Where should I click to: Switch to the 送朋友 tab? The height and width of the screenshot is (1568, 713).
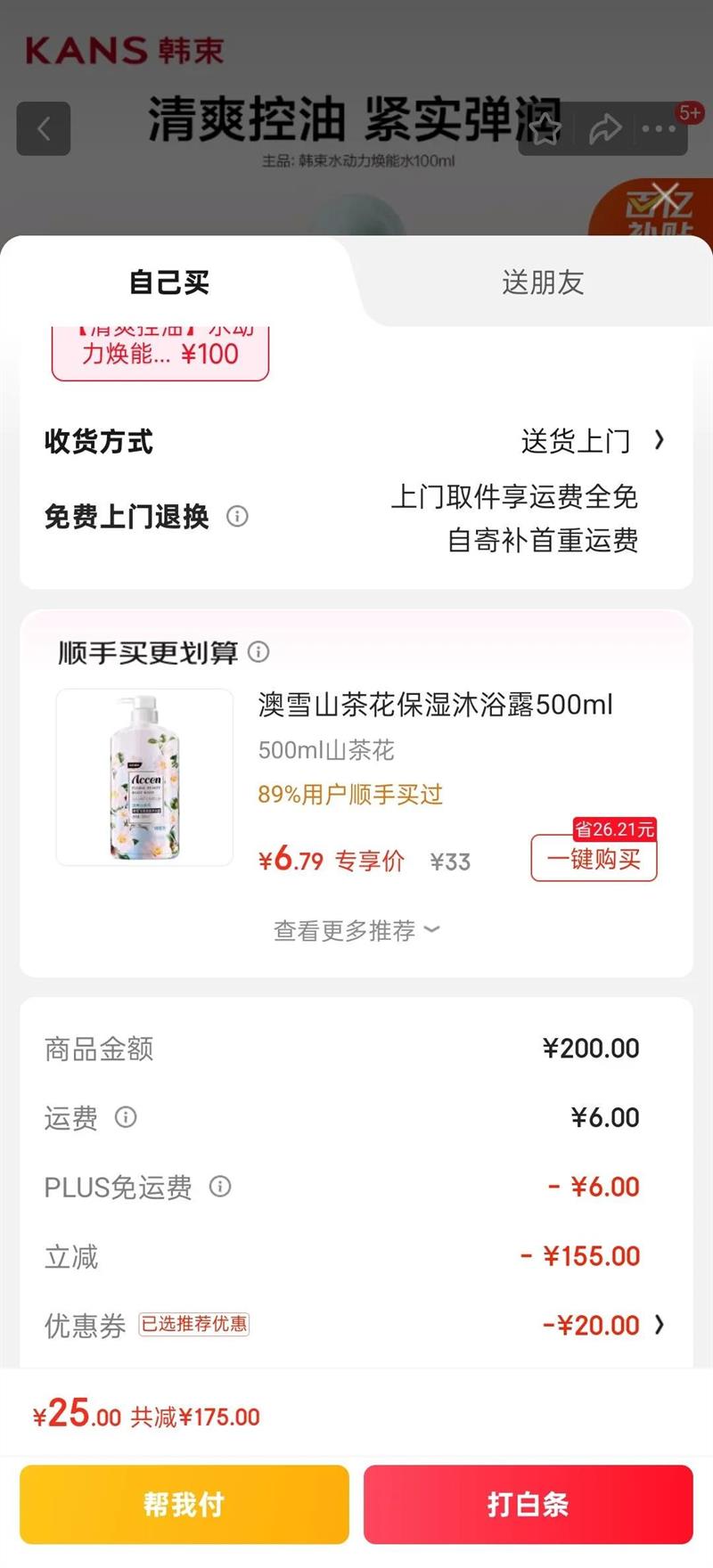click(x=542, y=283)
